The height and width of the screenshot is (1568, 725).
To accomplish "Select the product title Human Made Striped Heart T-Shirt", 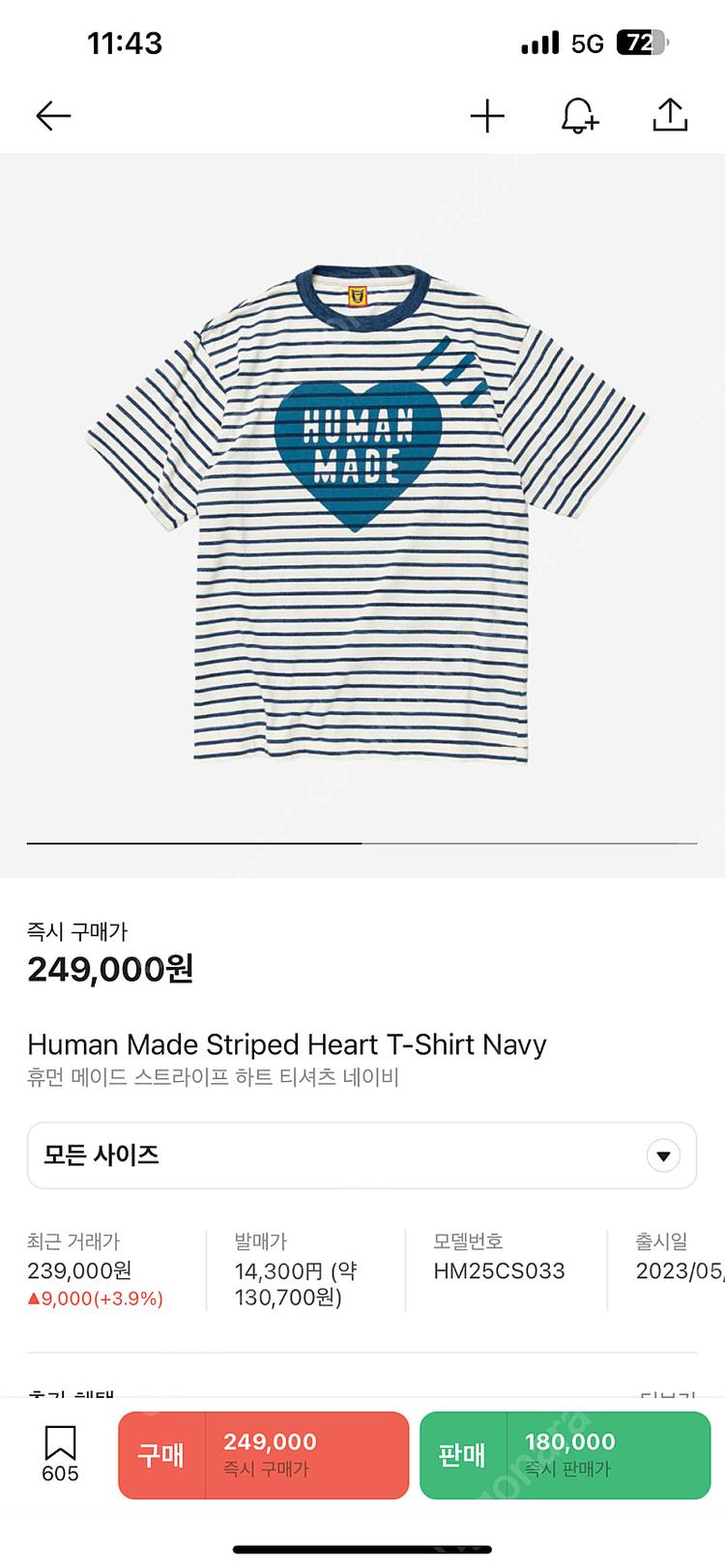I will coord(287,1044).
